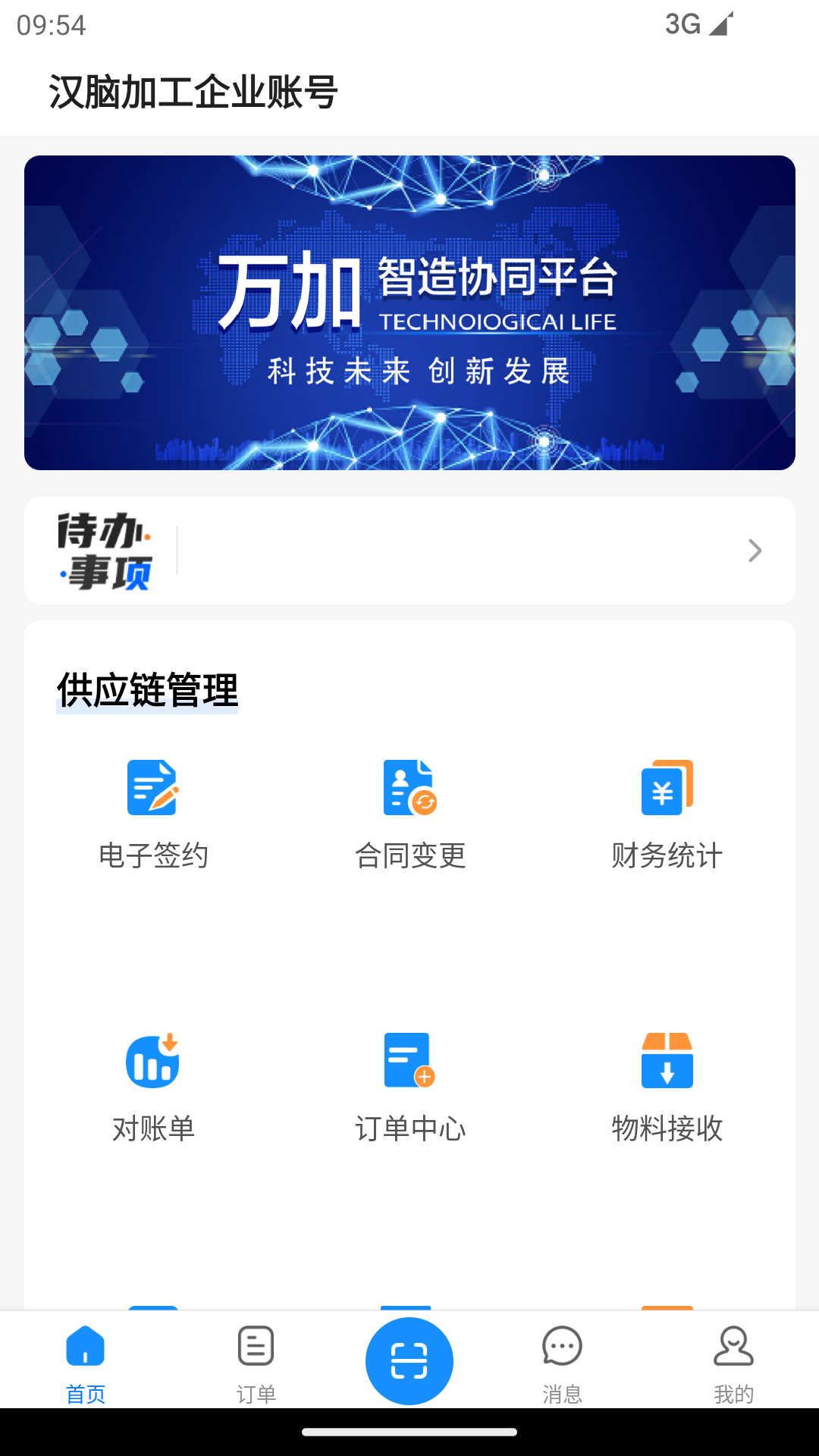Tap the central blue scan icon

[409, 1360]
